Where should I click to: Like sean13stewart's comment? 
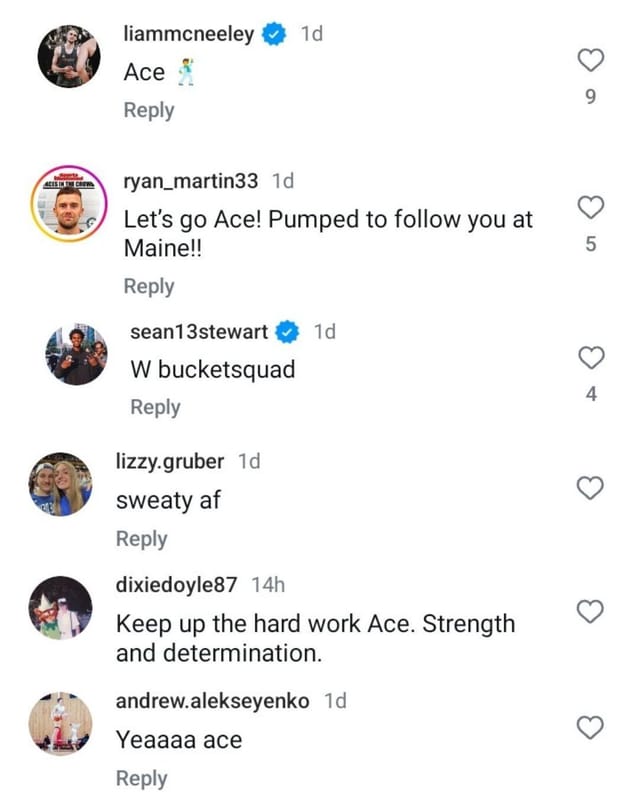(x=591, y=357)
